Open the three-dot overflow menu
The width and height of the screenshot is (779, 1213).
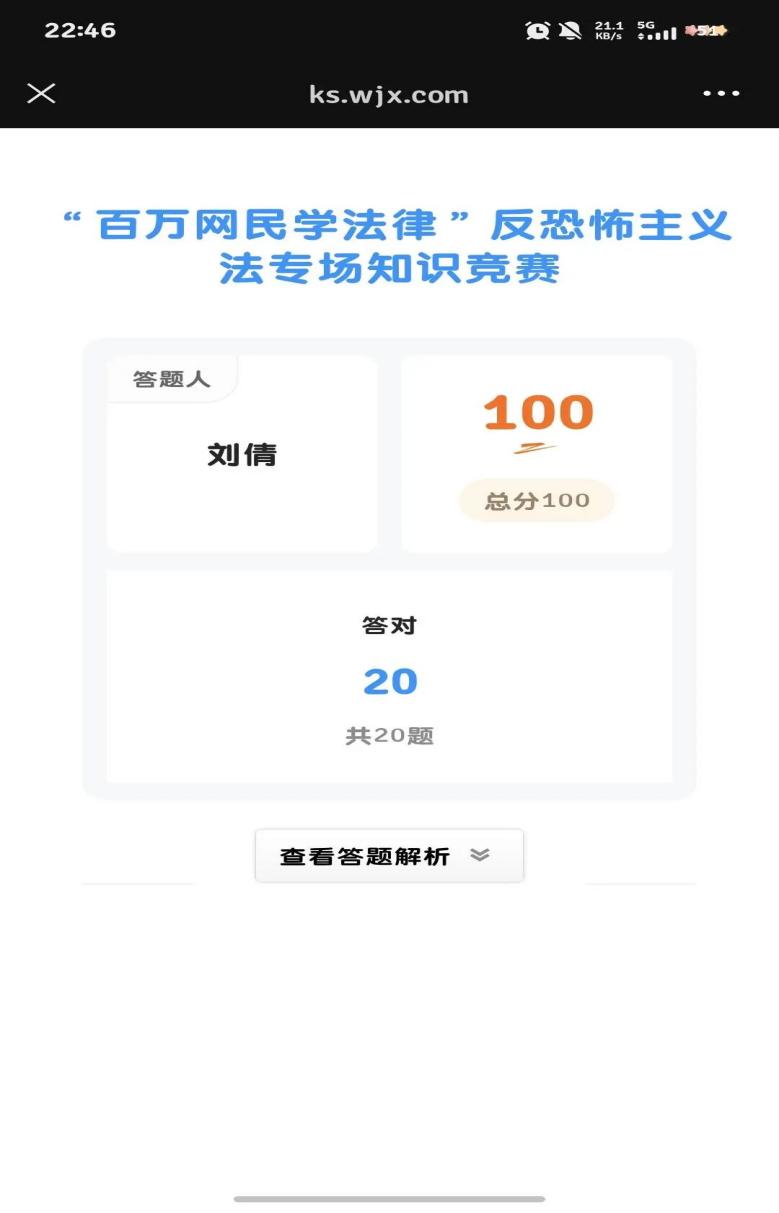[x=721, y=94]
